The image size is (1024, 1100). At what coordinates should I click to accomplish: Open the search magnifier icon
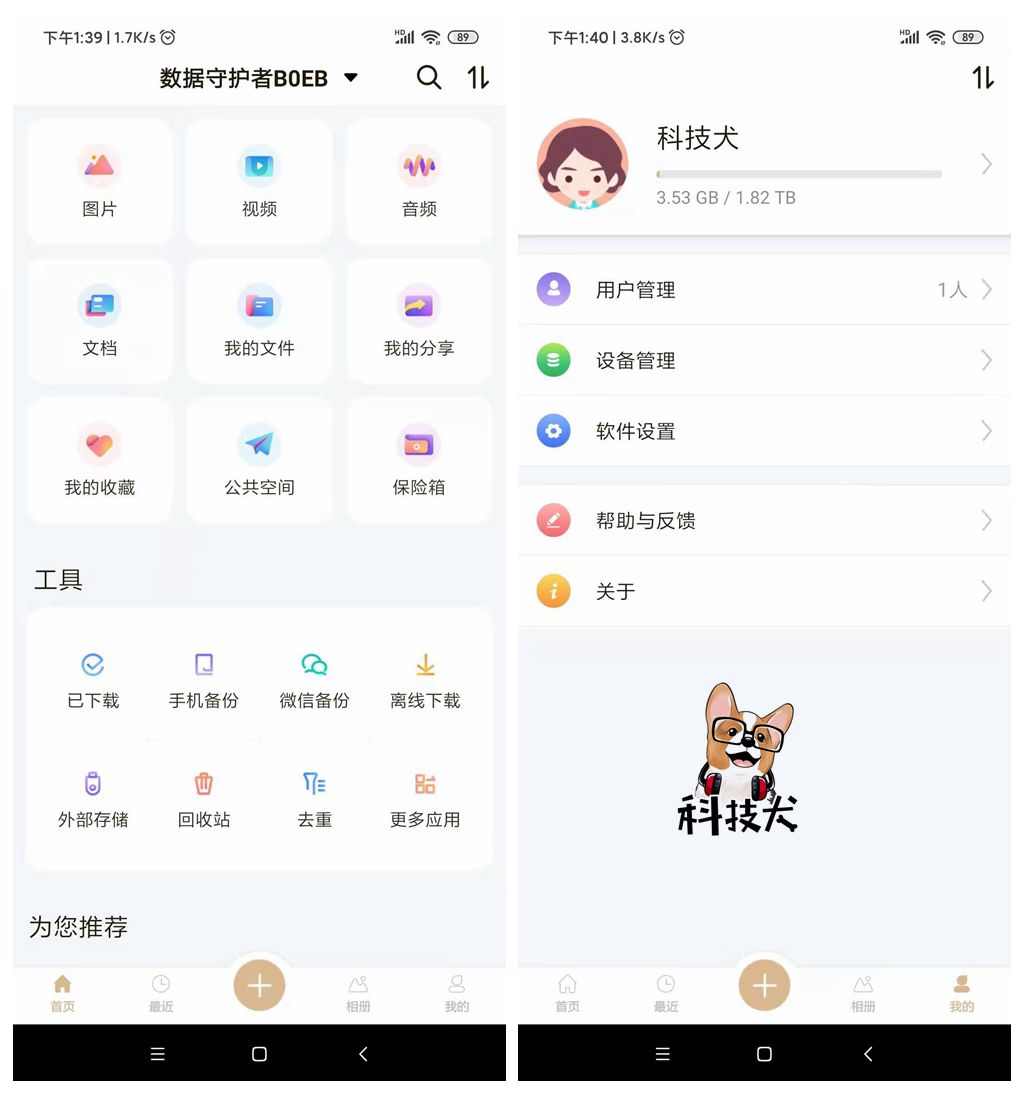[429, 77]
